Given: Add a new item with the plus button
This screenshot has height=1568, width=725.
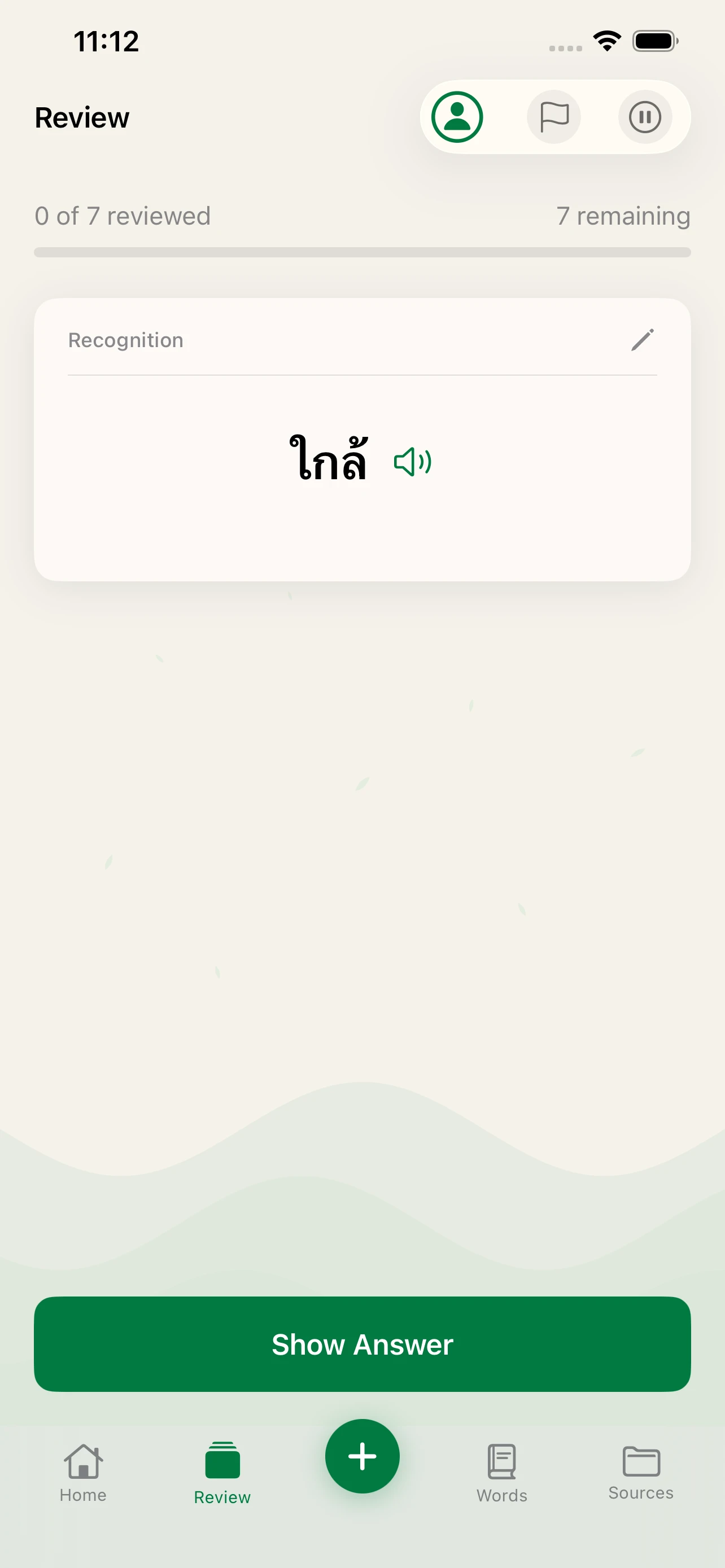Looking at the screenshot, I should [362, 1456].
